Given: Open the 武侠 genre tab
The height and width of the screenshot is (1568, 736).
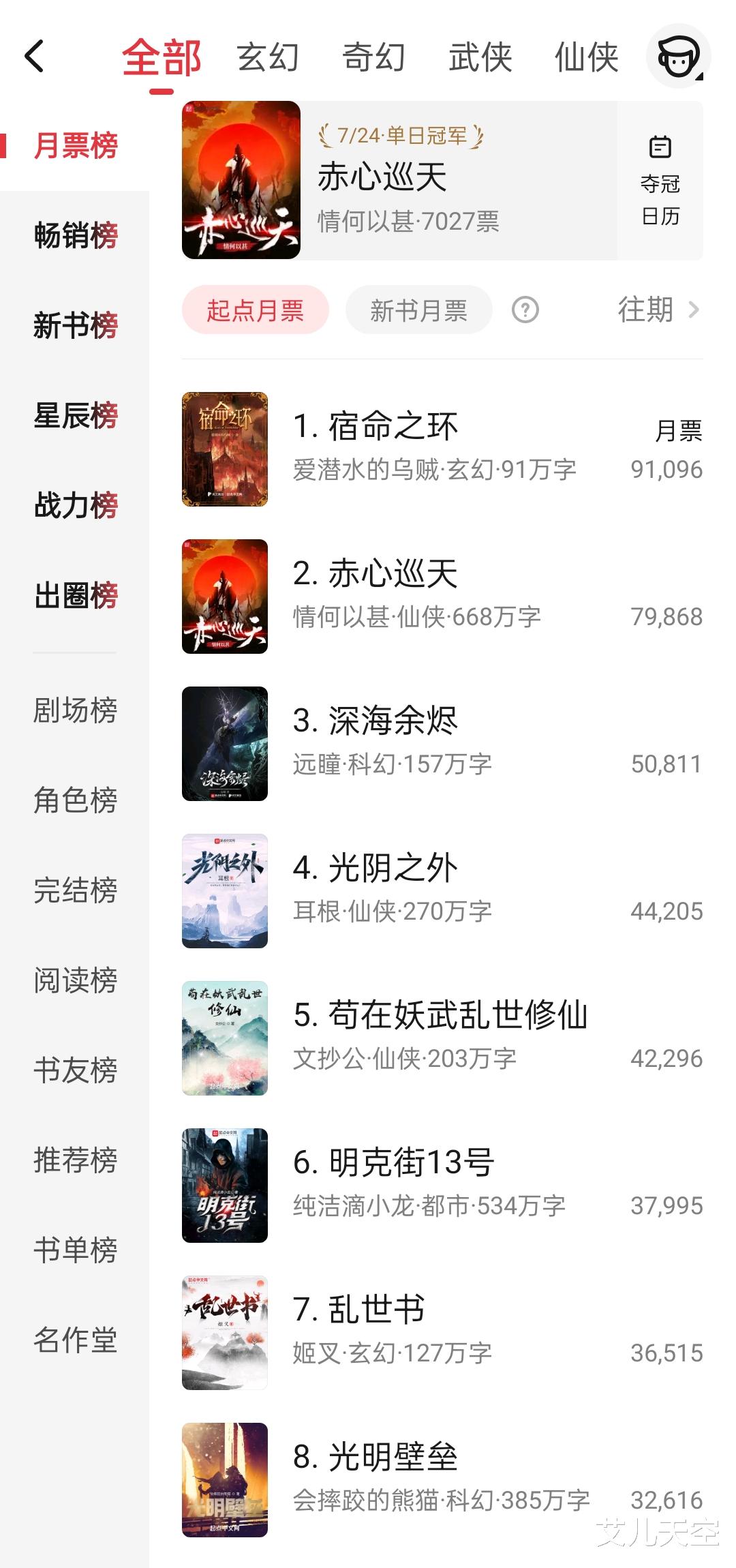Looking at the screenshot, I should [480, 57].
